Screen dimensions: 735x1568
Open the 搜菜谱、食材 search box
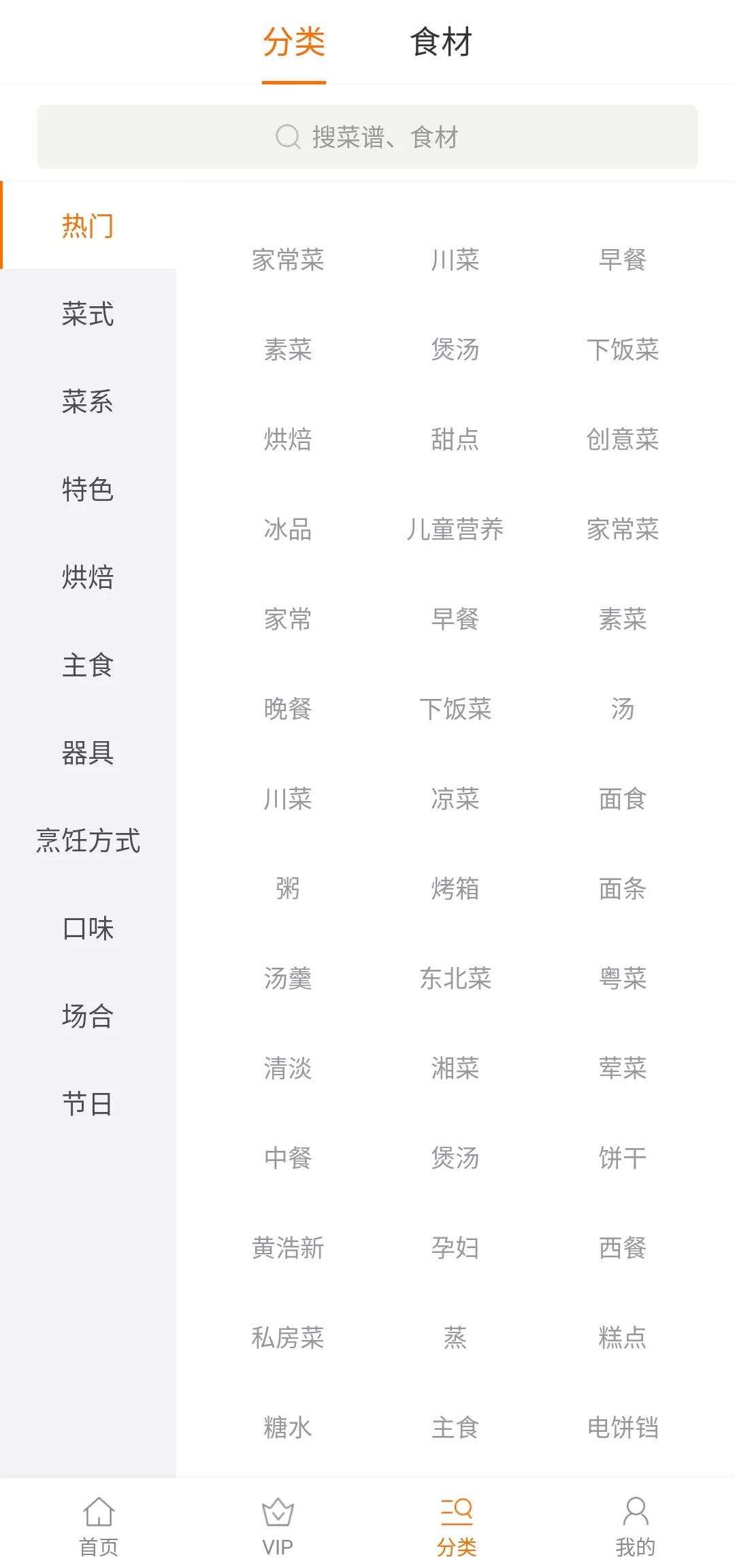point(367,137)
